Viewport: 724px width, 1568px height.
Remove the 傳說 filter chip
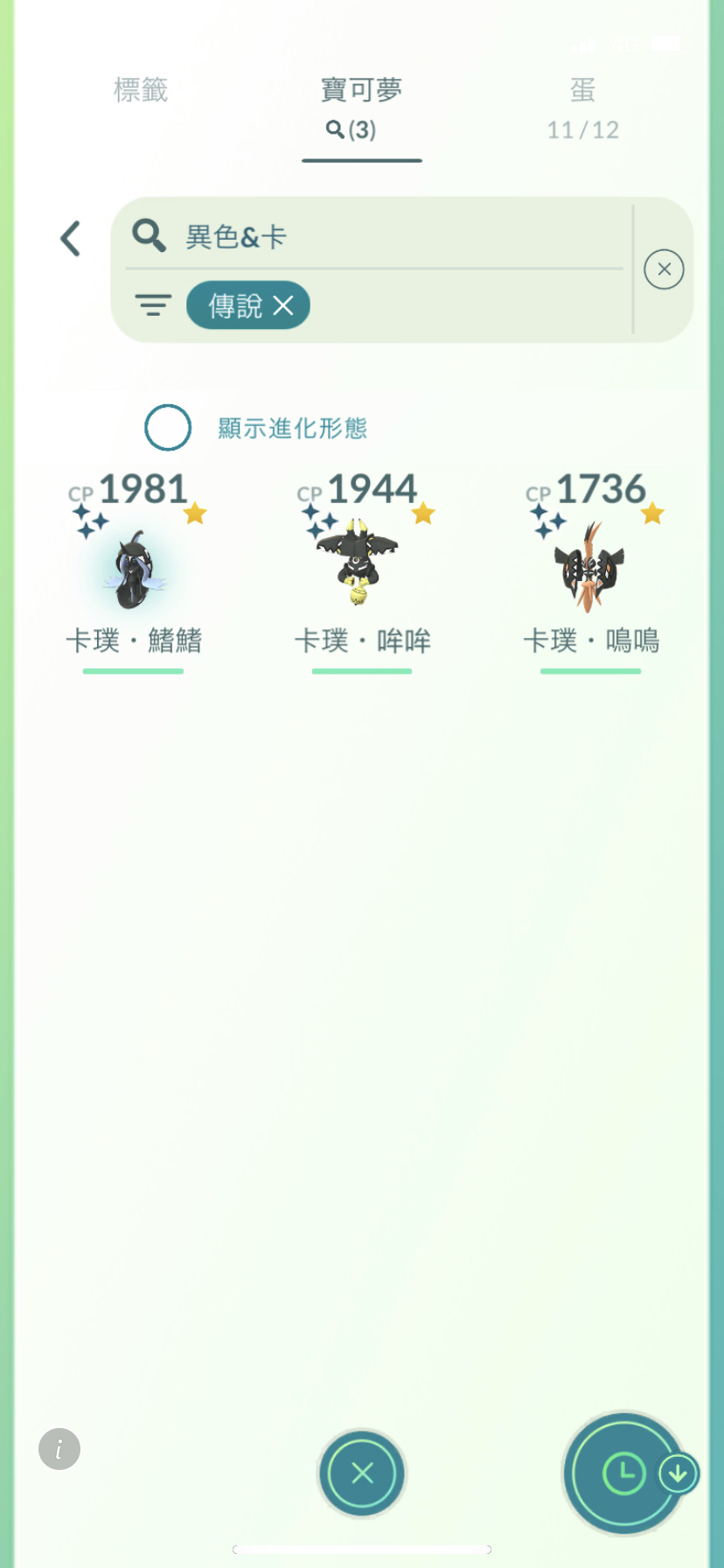pyautogui.click(x=248, y=305)
